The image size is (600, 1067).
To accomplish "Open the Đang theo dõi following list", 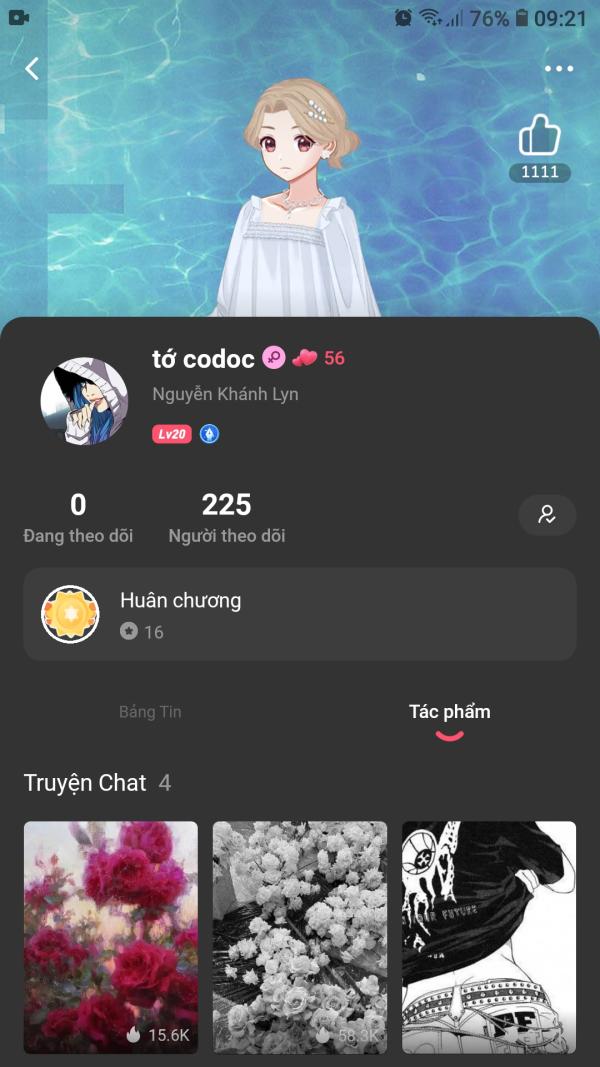I will tap(78, 518).
